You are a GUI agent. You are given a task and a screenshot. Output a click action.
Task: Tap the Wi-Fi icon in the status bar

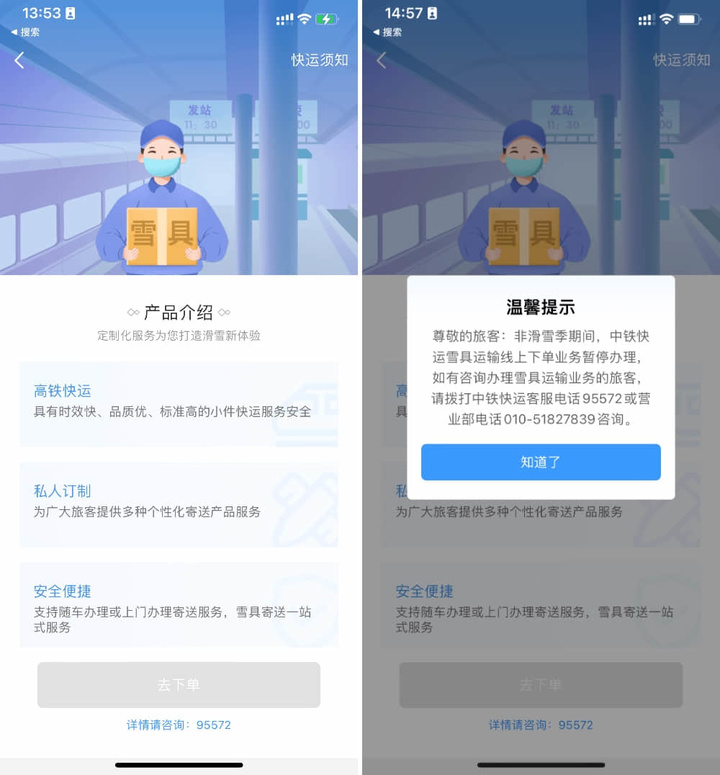pyautogui.click(x=306, y=18)
